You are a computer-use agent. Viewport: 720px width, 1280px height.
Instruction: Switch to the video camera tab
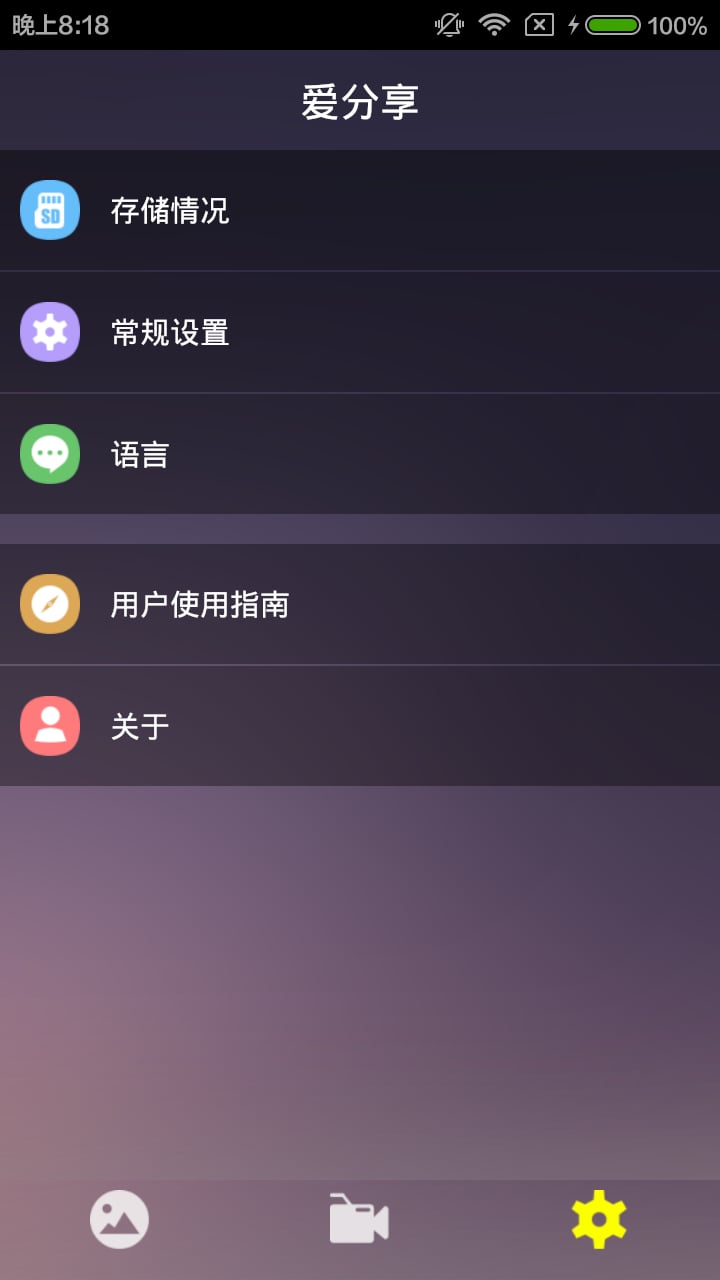(x=359, y=1220)
